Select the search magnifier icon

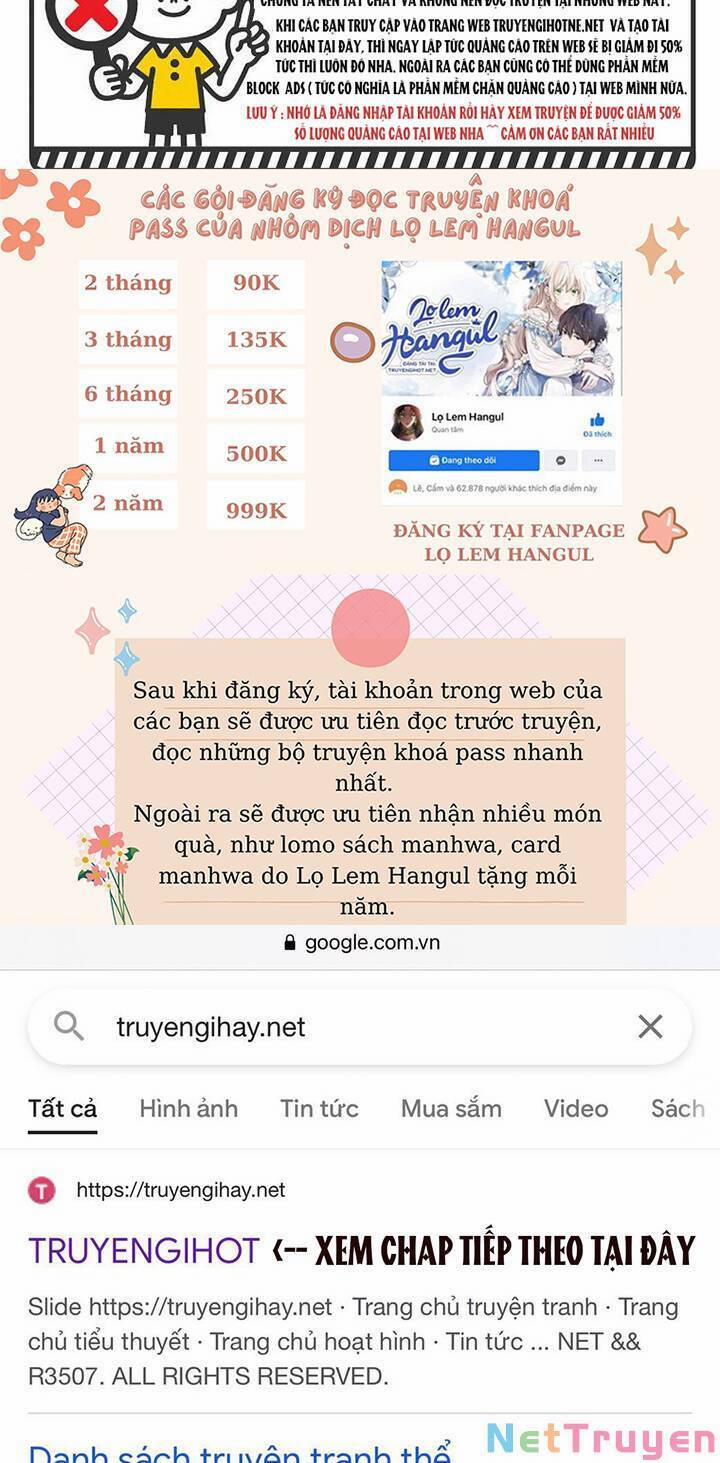pyautogui.click(x=68, y=1026)
